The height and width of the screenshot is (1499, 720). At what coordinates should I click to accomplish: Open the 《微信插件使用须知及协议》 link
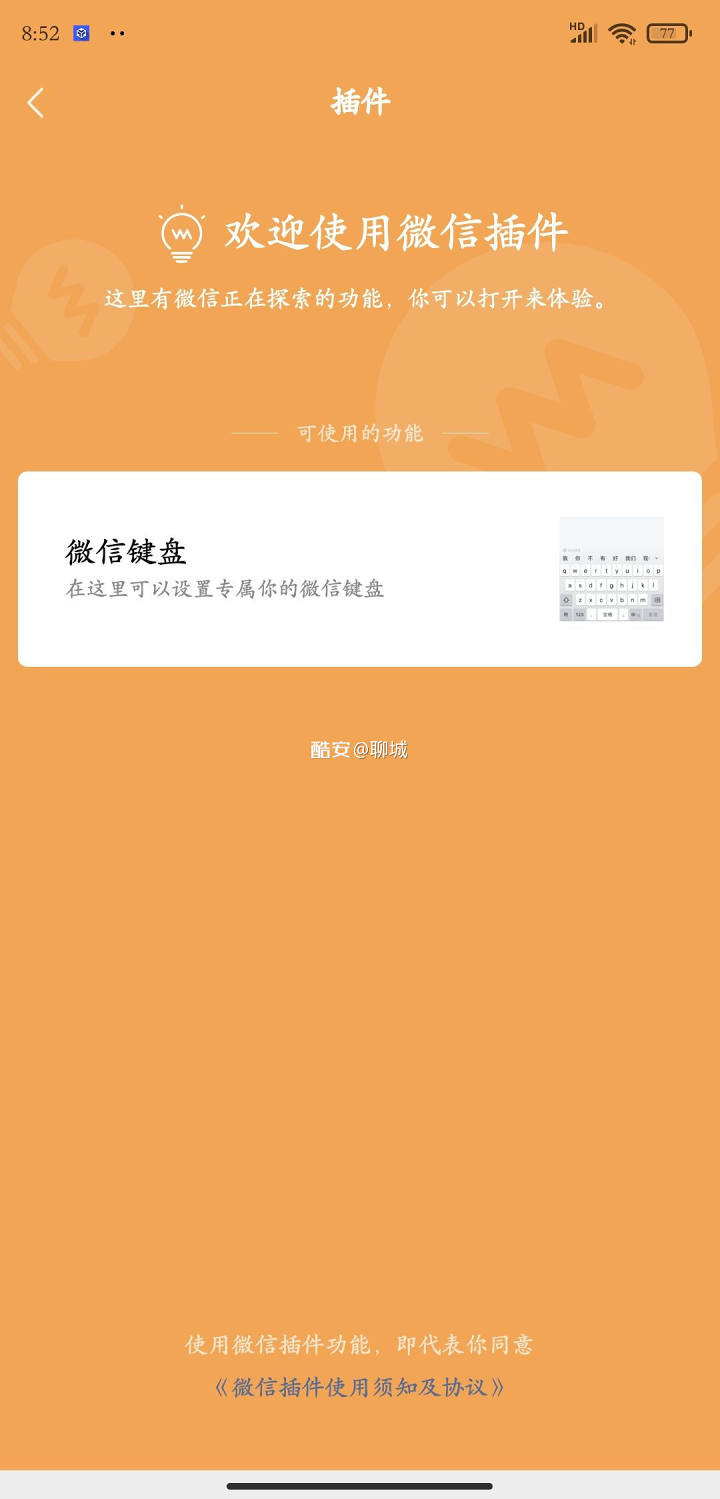pos(359,1387)
